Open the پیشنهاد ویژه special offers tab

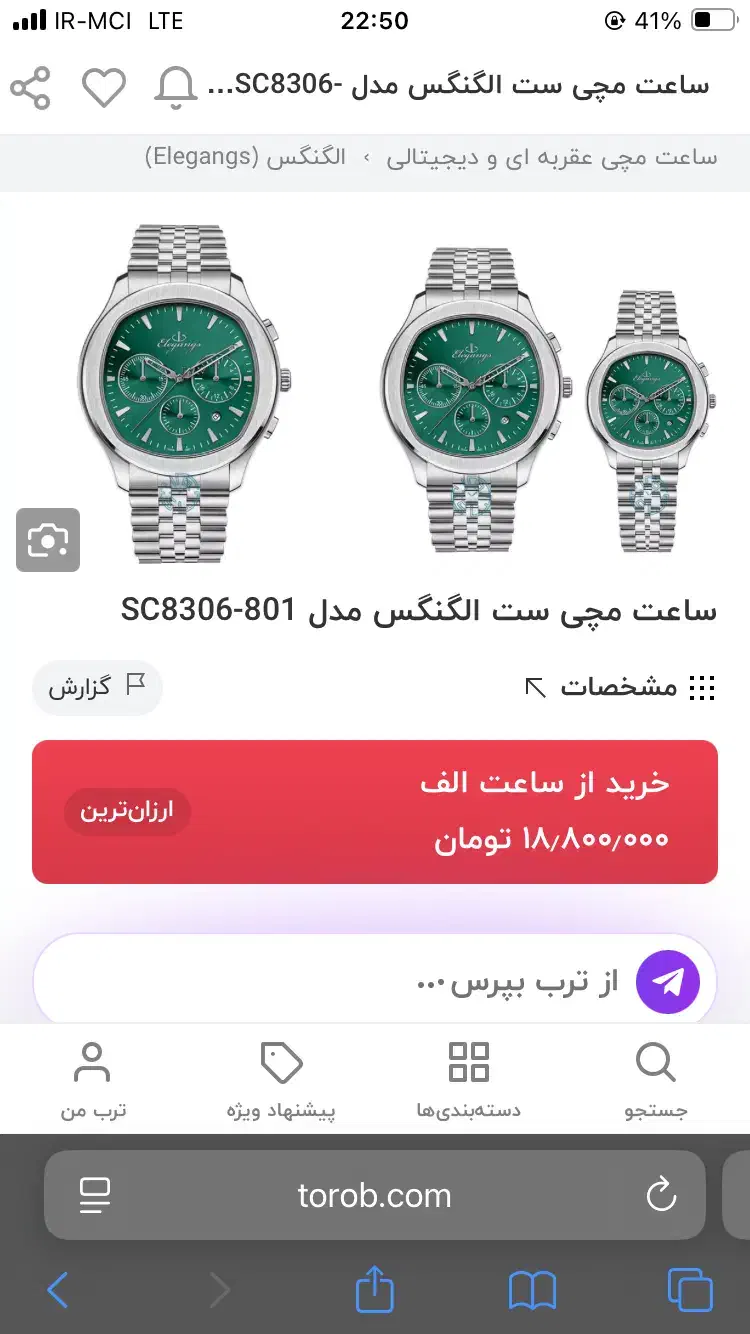(281, 1078)
